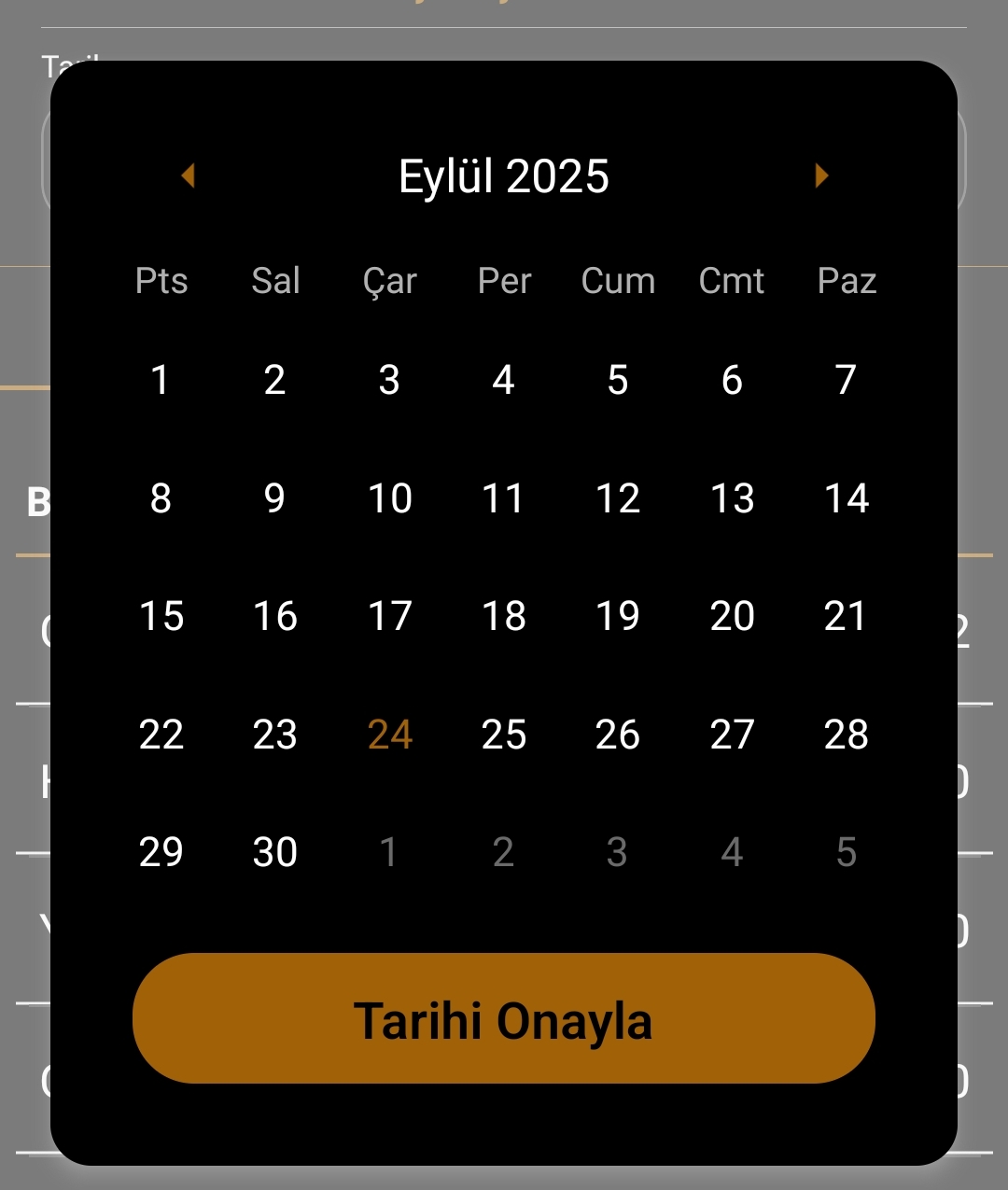The height and width of the screenshot is (1190, 1008).
Task: Select day 30 of Eylül
Action: point(275,852)
